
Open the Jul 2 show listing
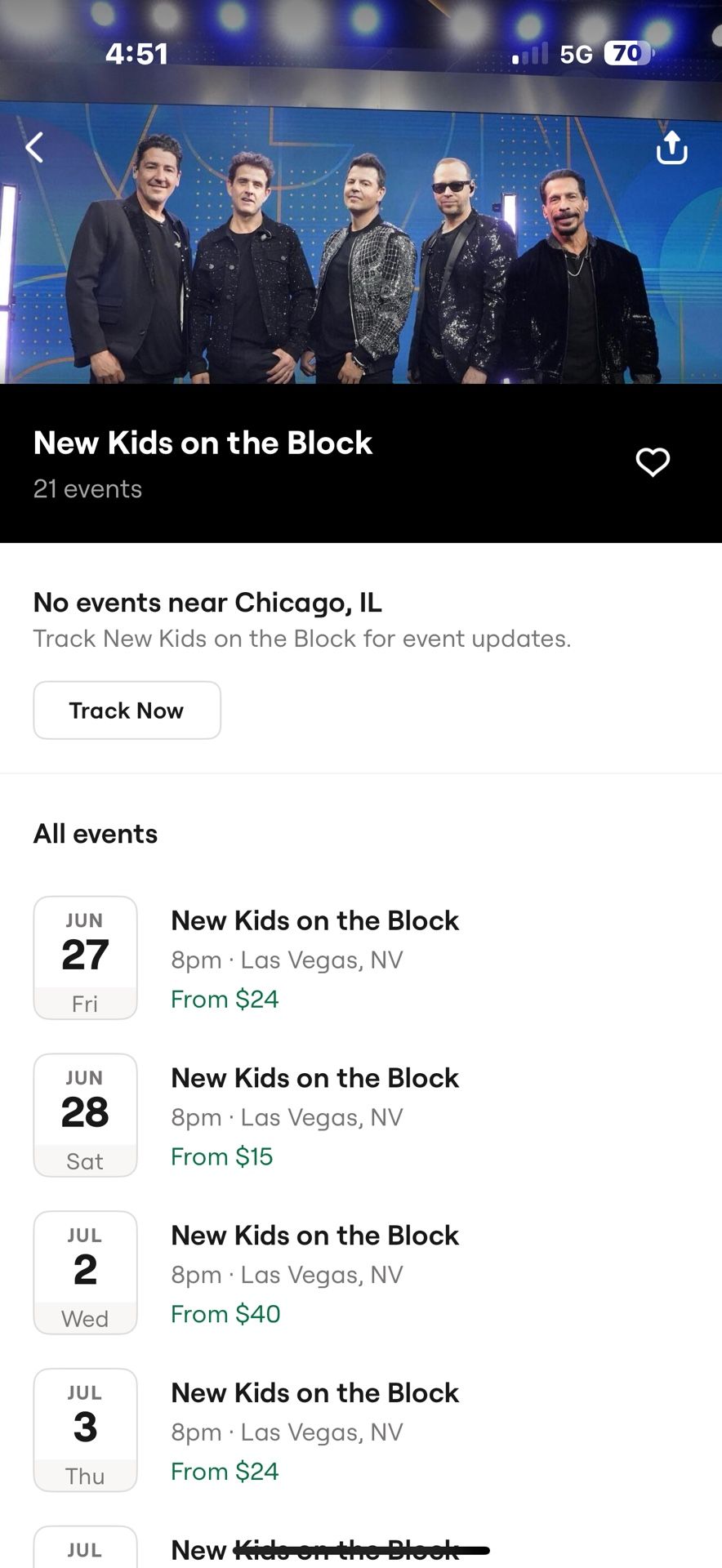[314, 1272]
